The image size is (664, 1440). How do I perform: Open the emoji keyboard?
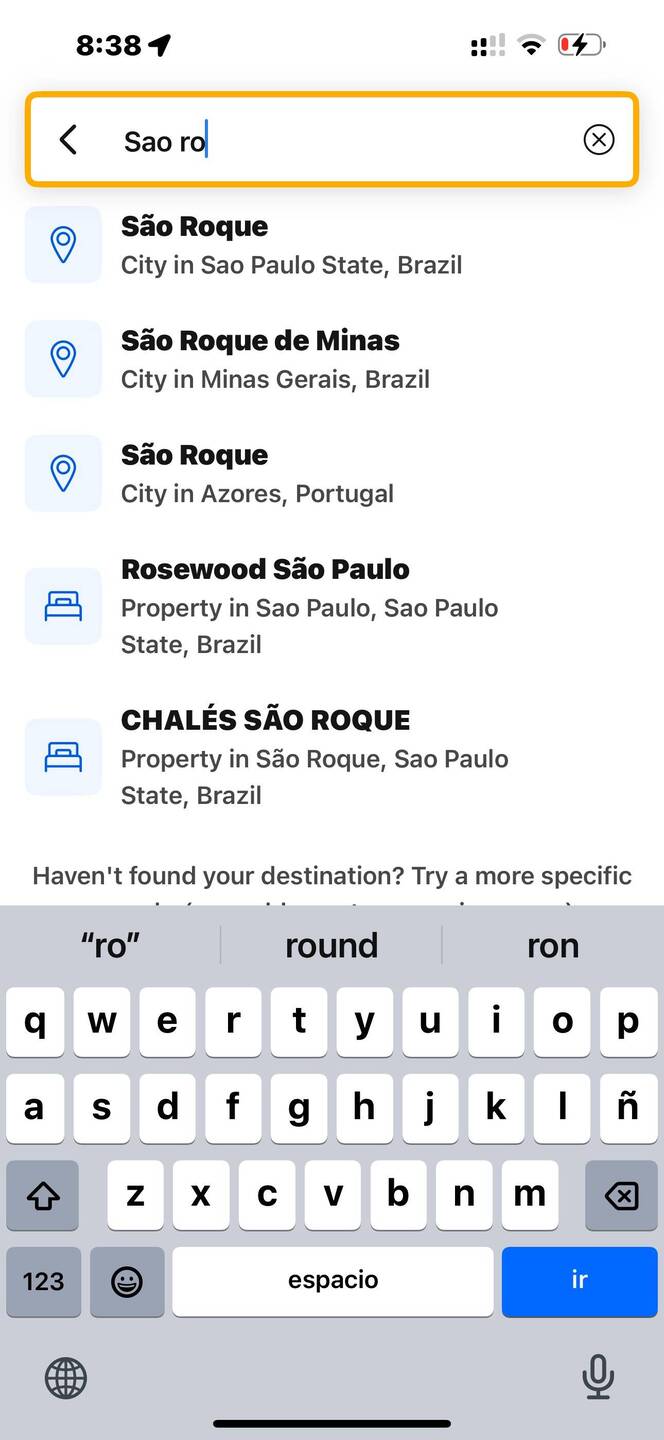127,1281
